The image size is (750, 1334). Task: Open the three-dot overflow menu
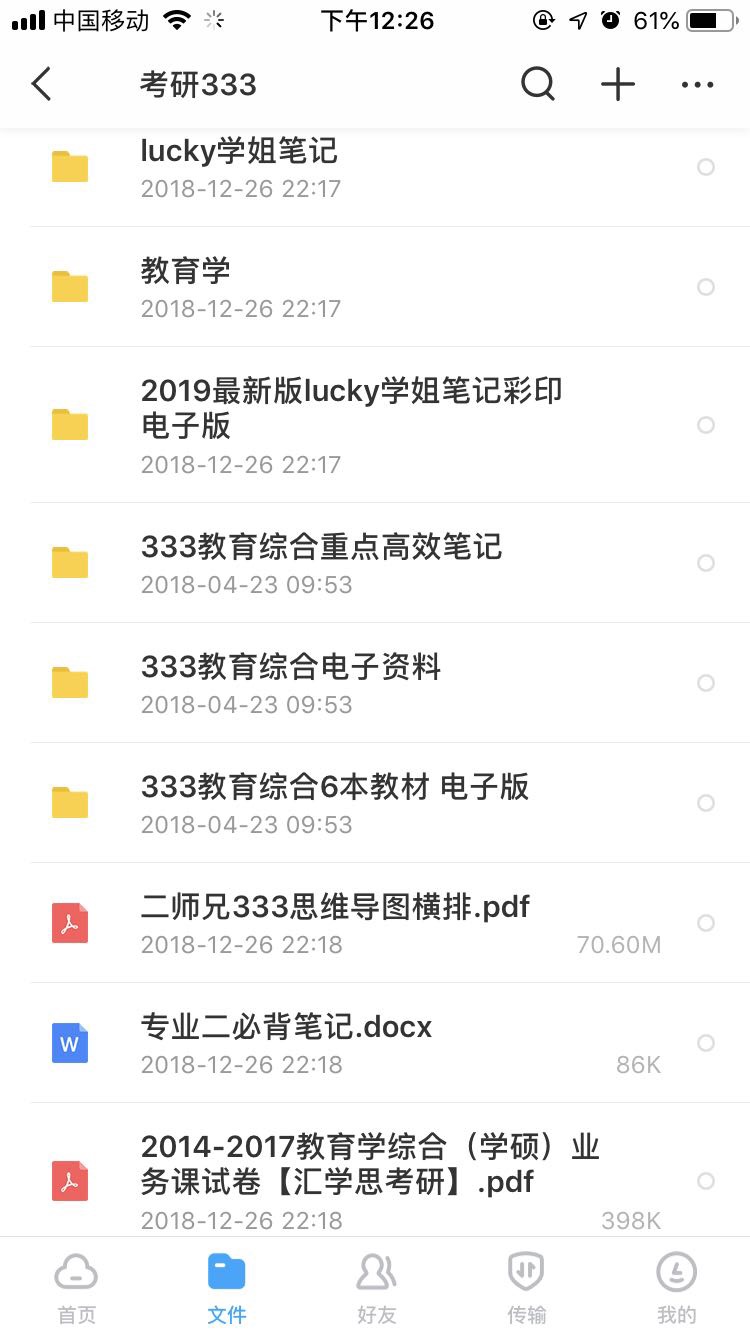coord(697,85)
